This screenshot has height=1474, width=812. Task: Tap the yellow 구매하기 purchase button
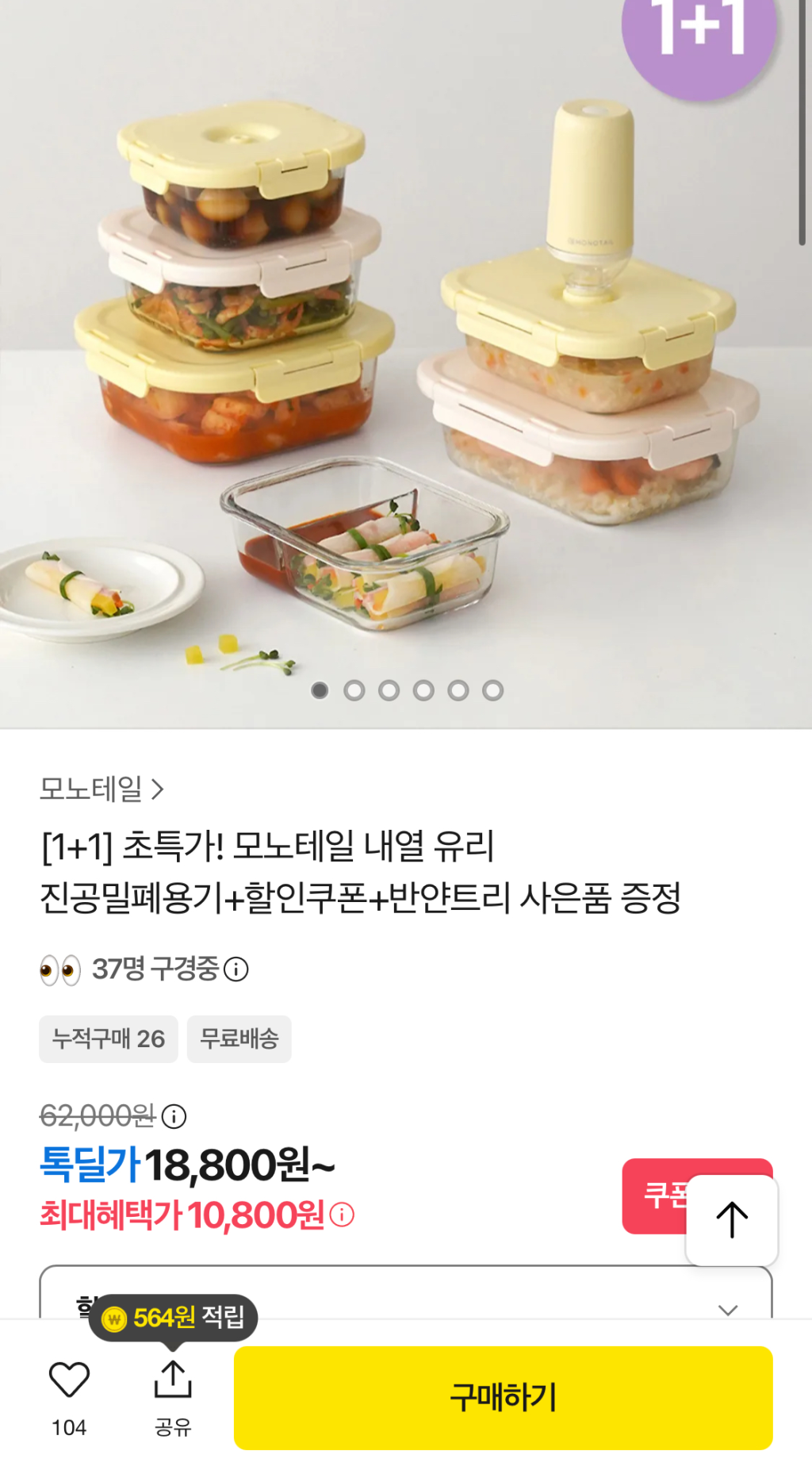pos(503,1398)
